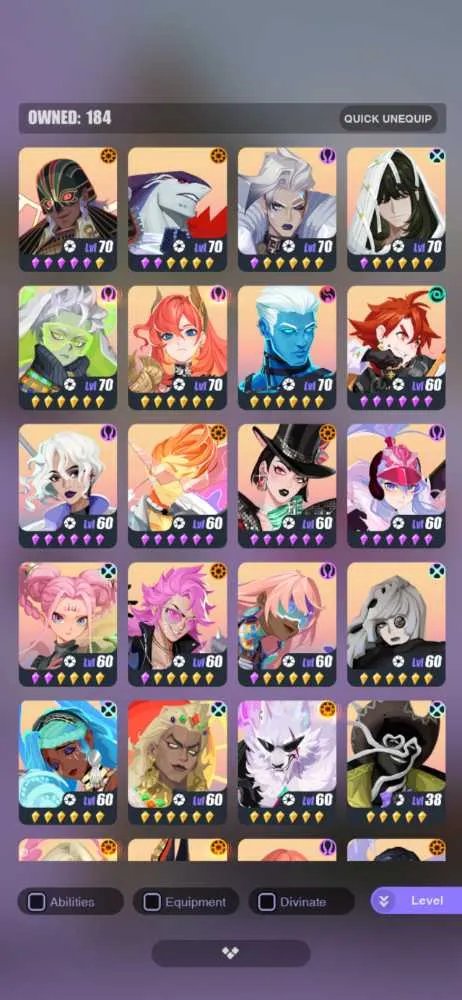Tap the diamond button at the bottom
Screen dimensions: 462x1000
point(231,953)
